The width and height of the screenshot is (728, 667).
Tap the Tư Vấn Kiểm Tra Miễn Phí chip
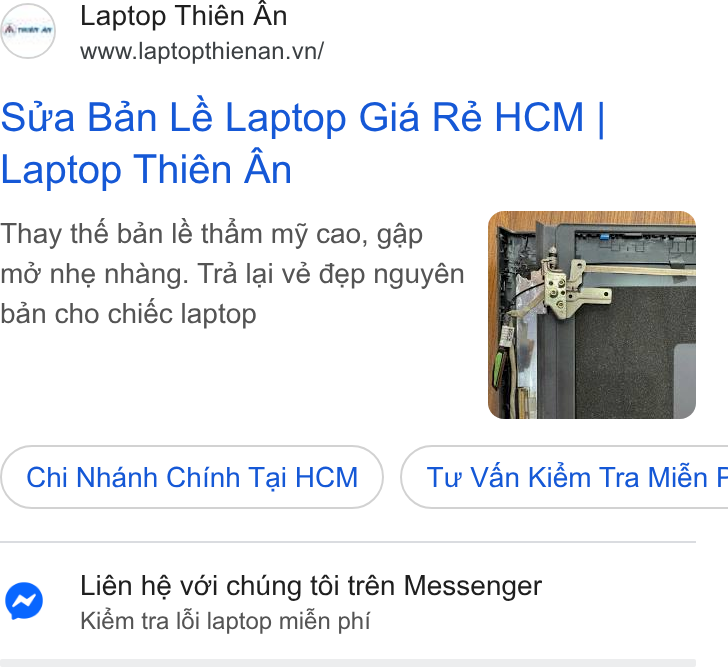point(564,477)
